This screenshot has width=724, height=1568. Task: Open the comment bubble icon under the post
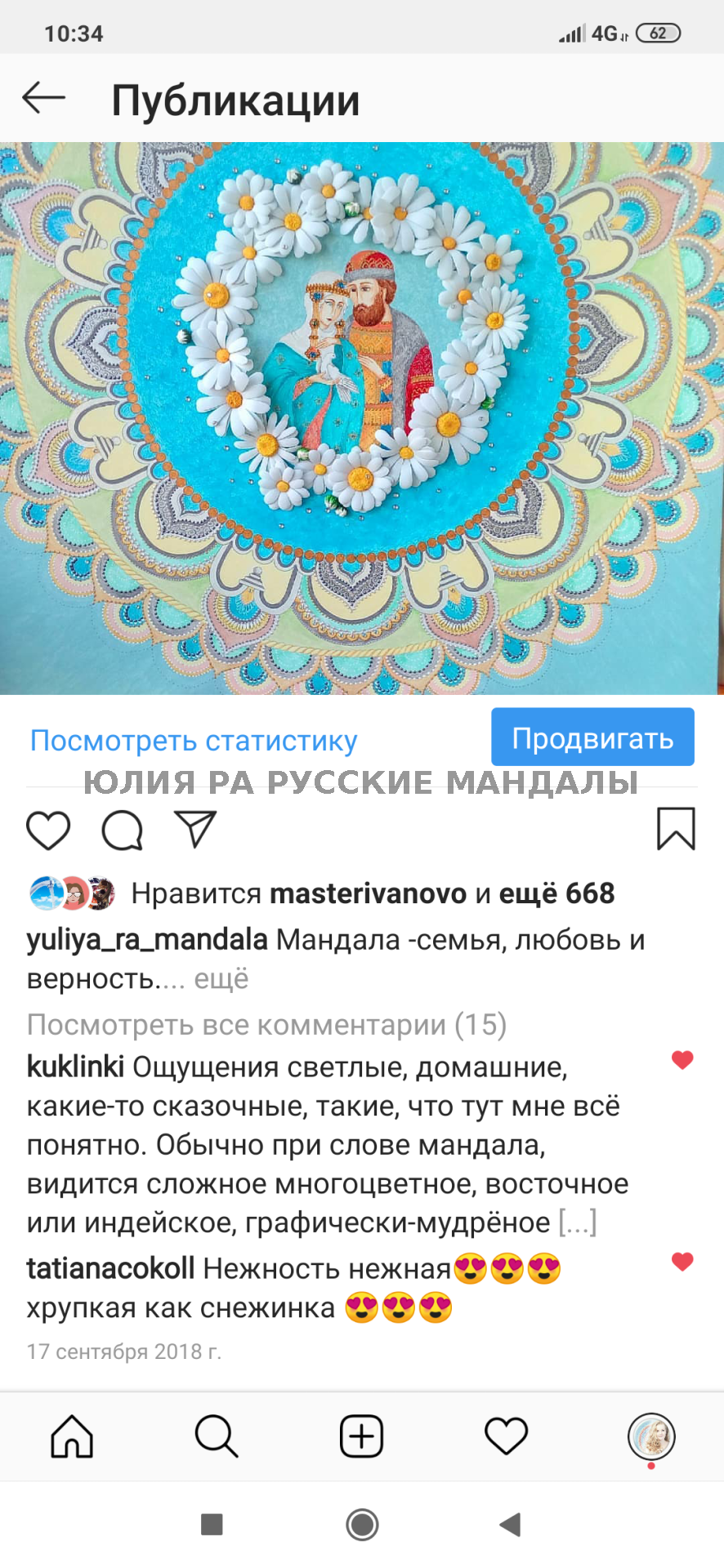click(x=122, y=830)
